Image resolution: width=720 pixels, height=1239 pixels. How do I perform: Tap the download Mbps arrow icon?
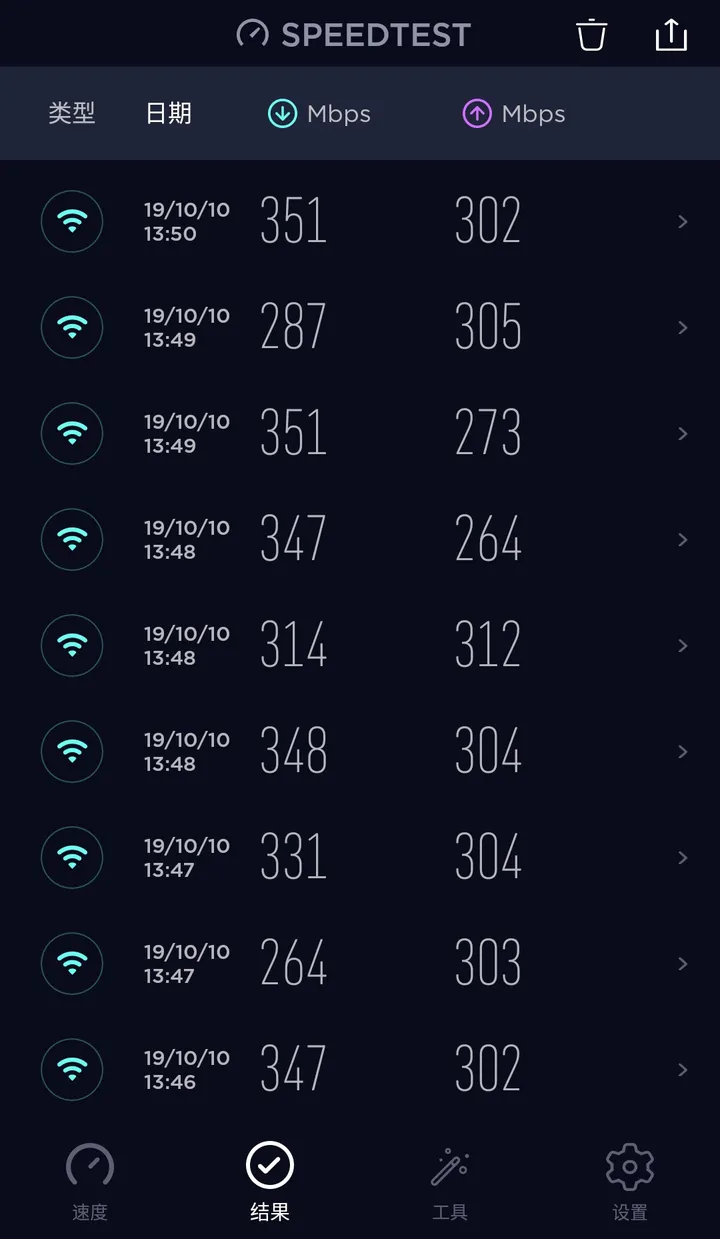(x=283, y=113)
